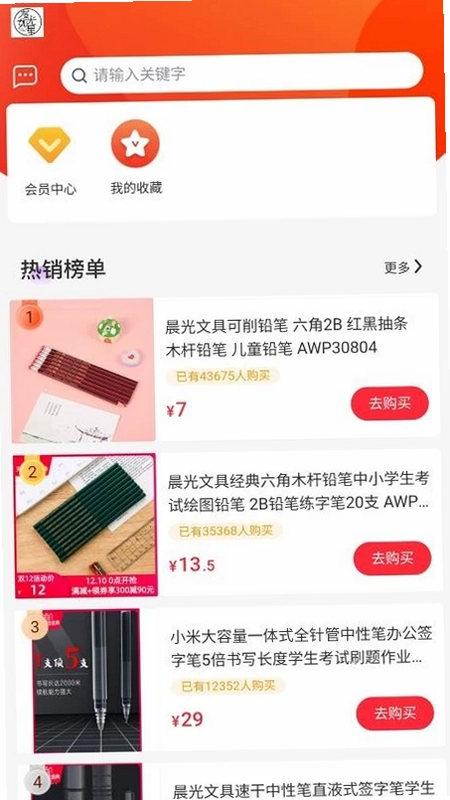The image size is (450, 800).
Task: Tap the keyword search field
Action: click(241, 74)
